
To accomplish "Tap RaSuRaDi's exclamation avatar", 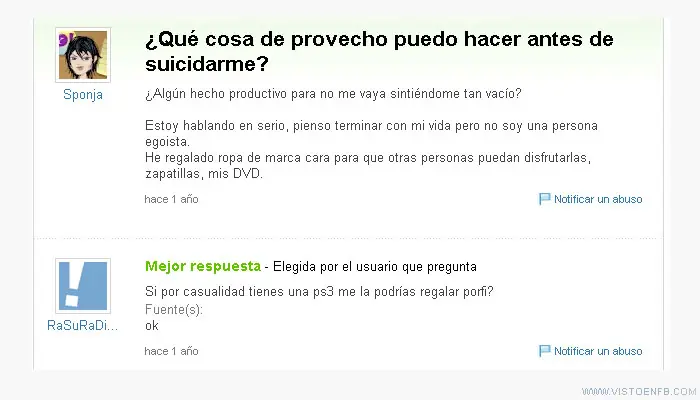I will coord(83,286).
